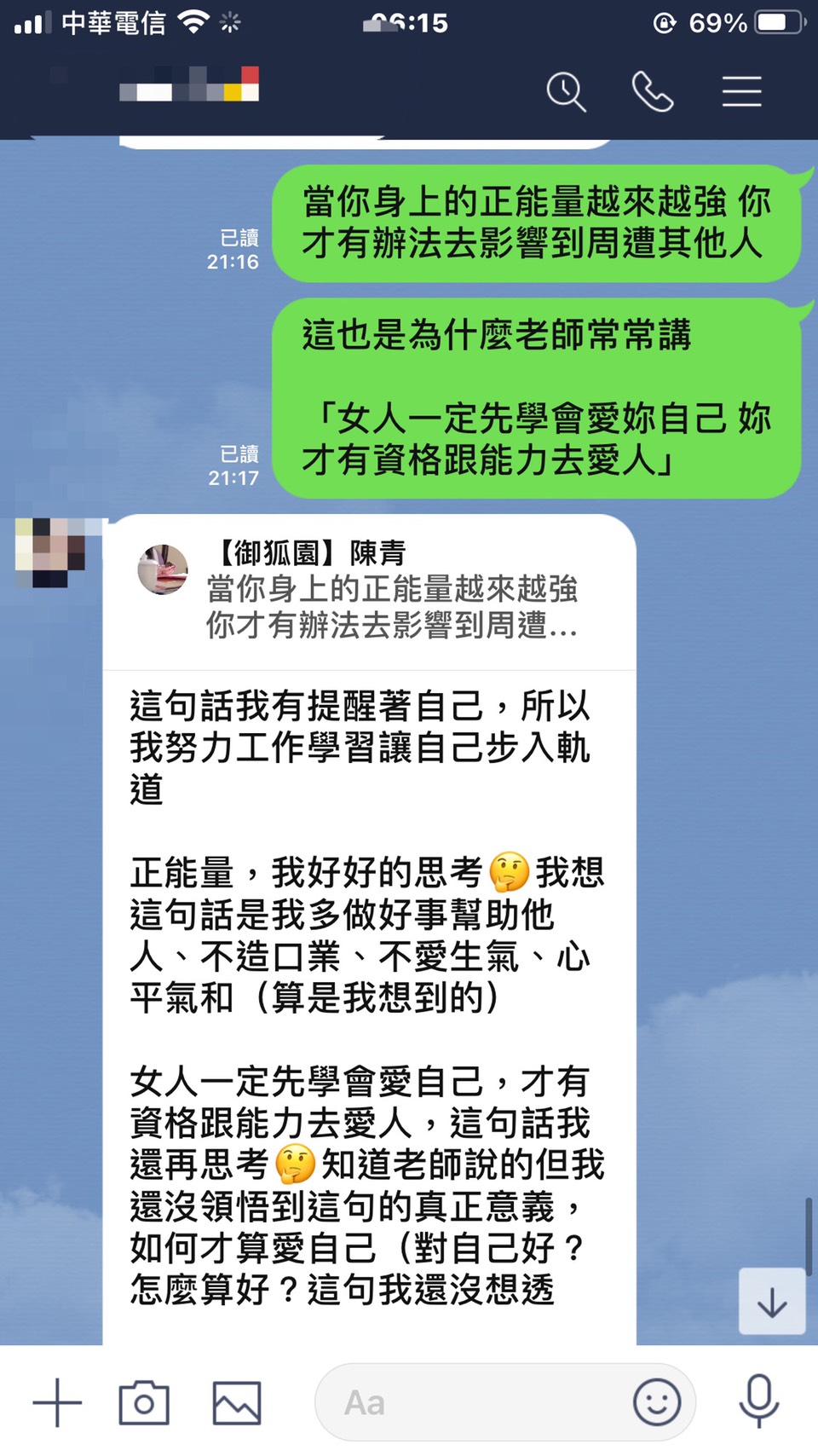Open the sticker and emoji panel

(x=656, y=1402)
